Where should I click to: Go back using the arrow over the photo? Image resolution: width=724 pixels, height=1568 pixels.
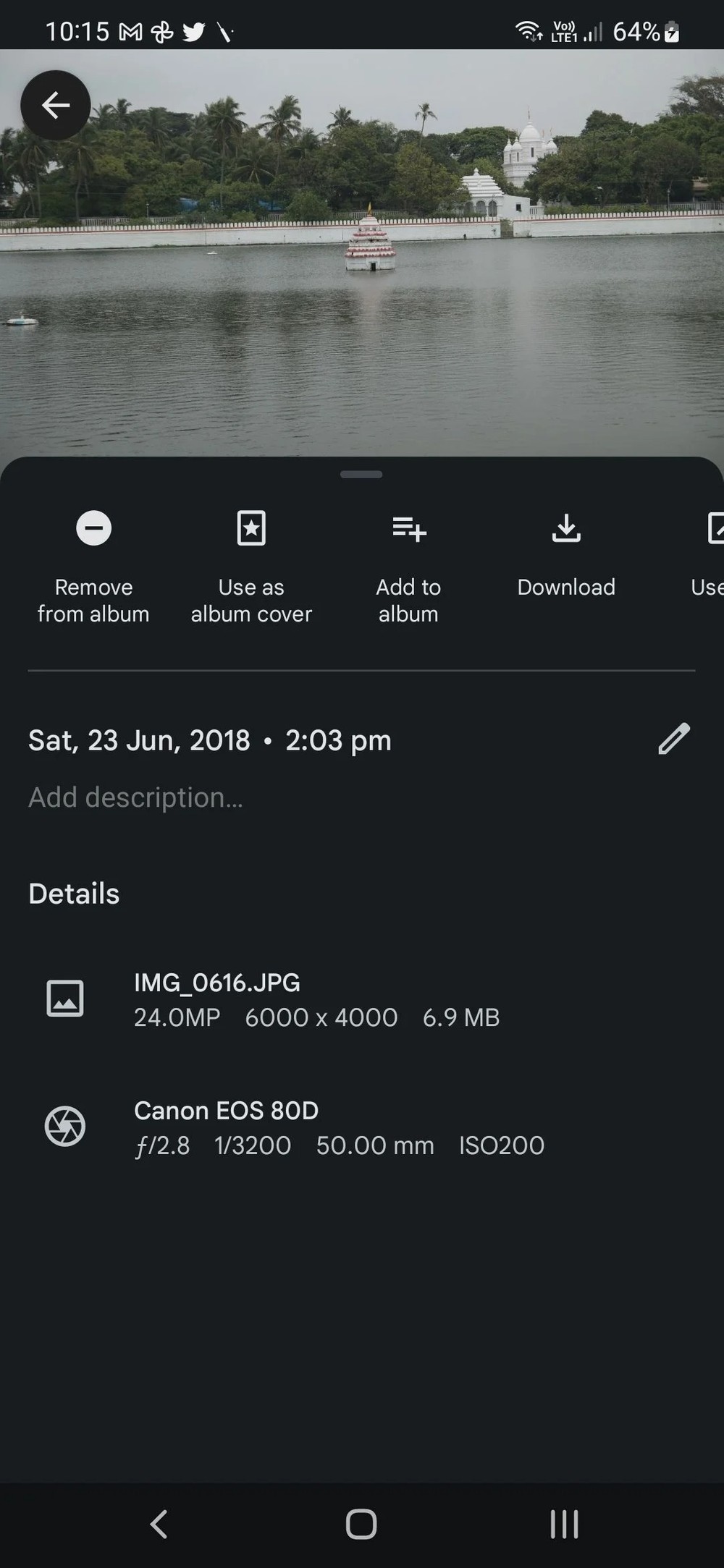tap(56, 106)
